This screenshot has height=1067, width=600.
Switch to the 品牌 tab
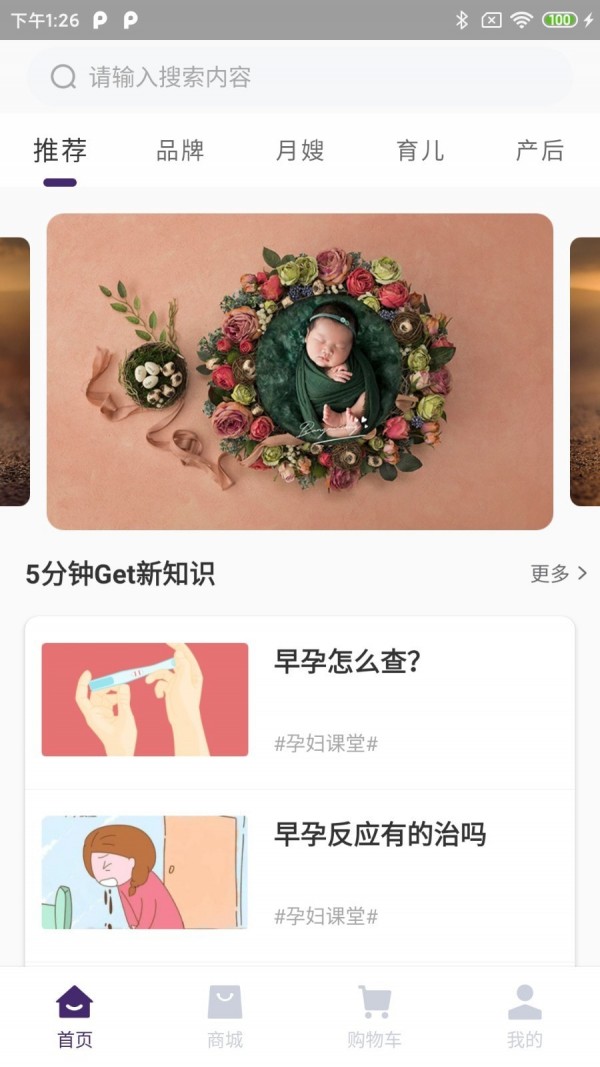click(181, 151)
